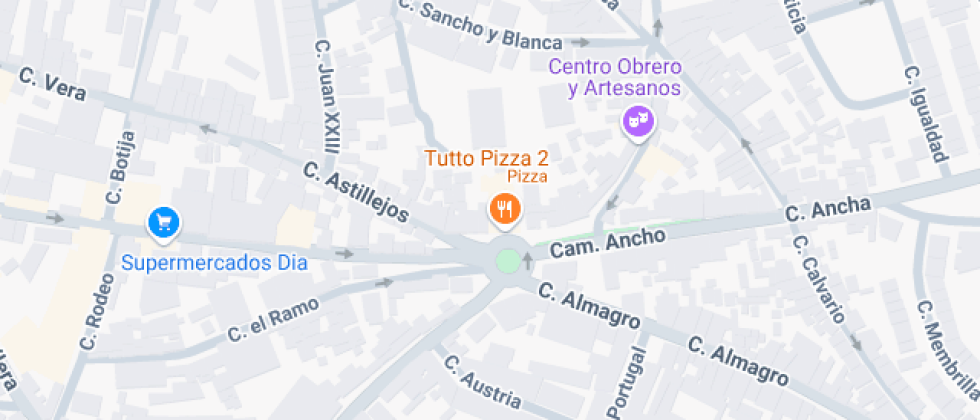Select the Tutto Pizza 2 restaurant pin
Viewport: 980px width, 420px height.
(504, 210)
